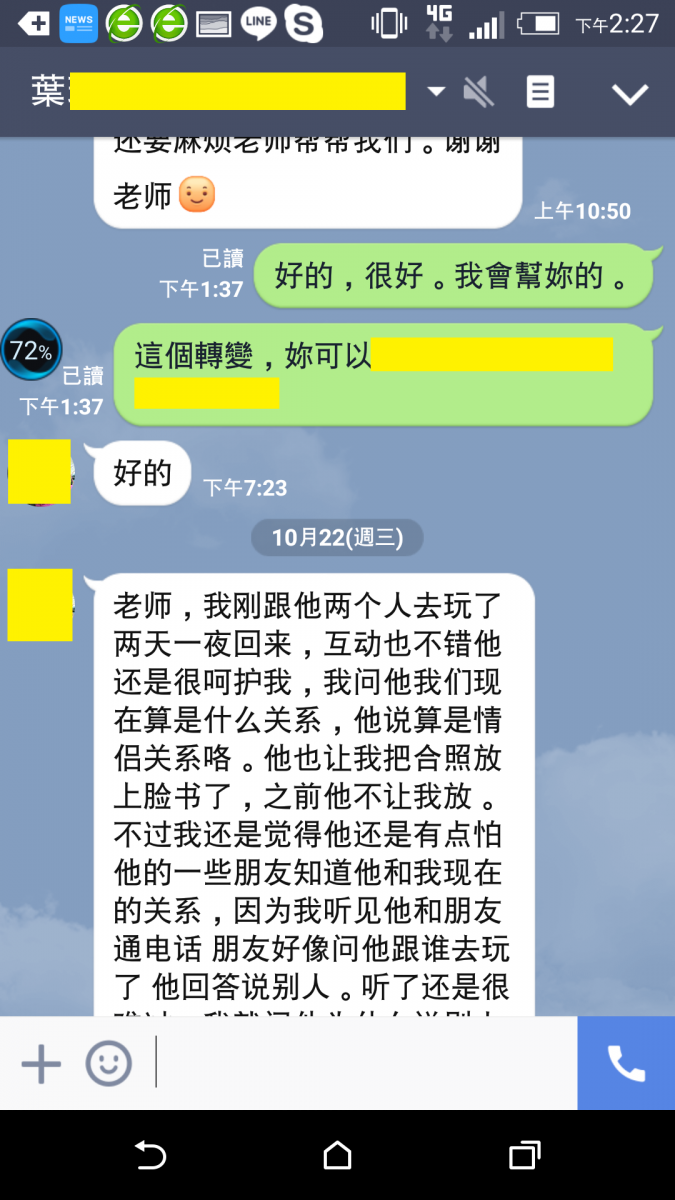The width and height of the screenshot is (675, 1200).
Task: Tap the 72% floating battery widget
Action: click(x=31, y=350)
